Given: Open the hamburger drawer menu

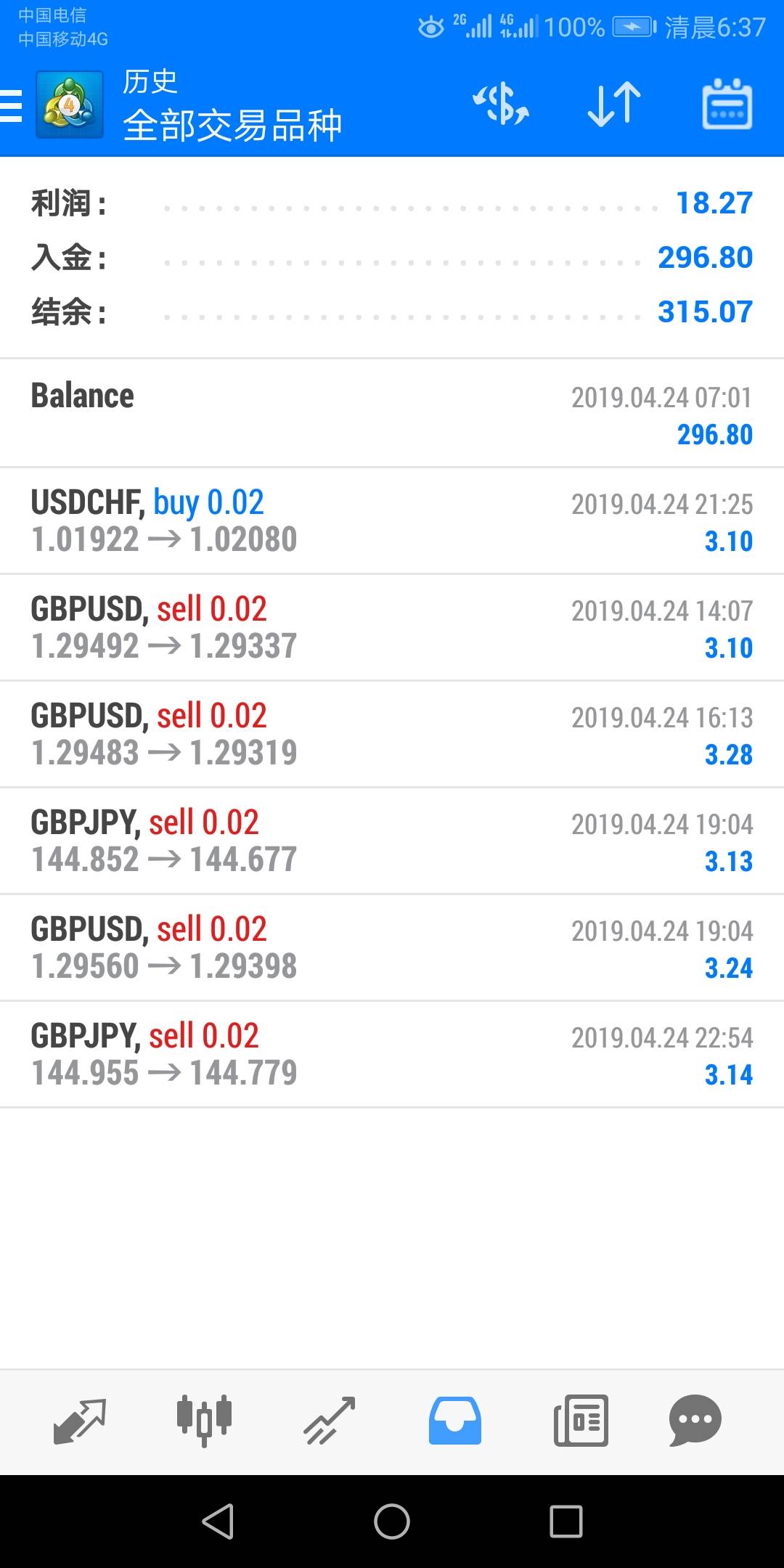Looking at the screenshot, I should [x=12, y=106].
